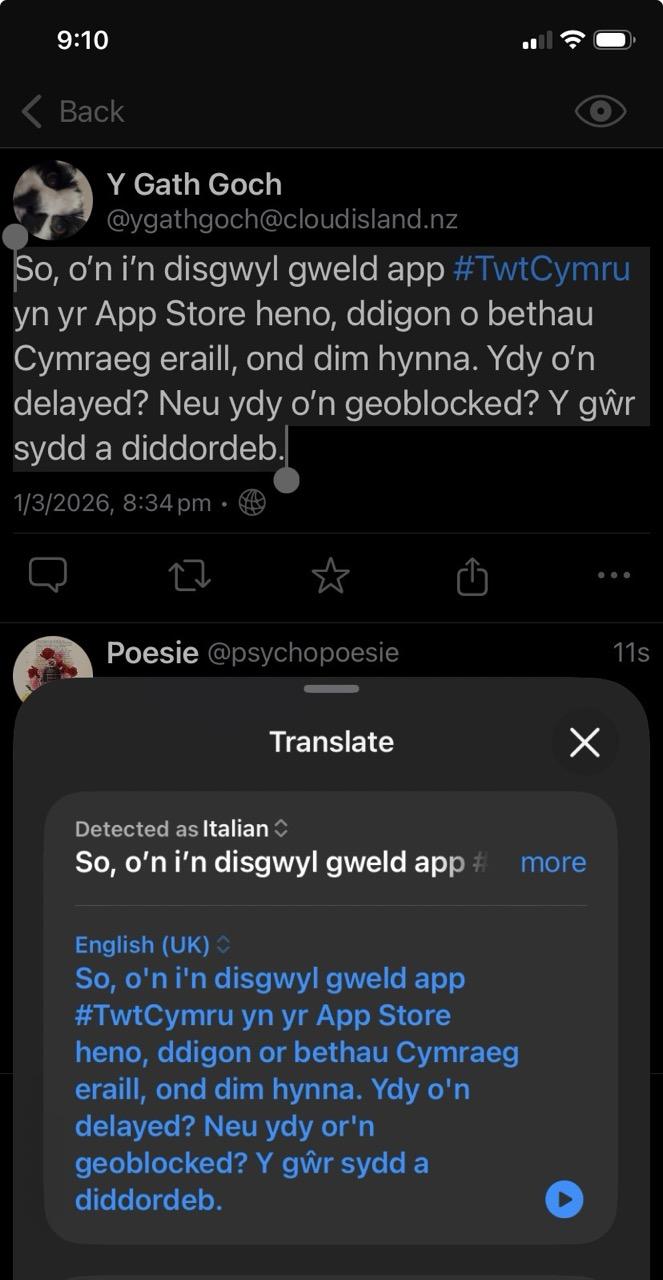Favourite the post with the star
Image resolution: width=663 pixels, height=1280 pixels.
(x=330, y=575)
